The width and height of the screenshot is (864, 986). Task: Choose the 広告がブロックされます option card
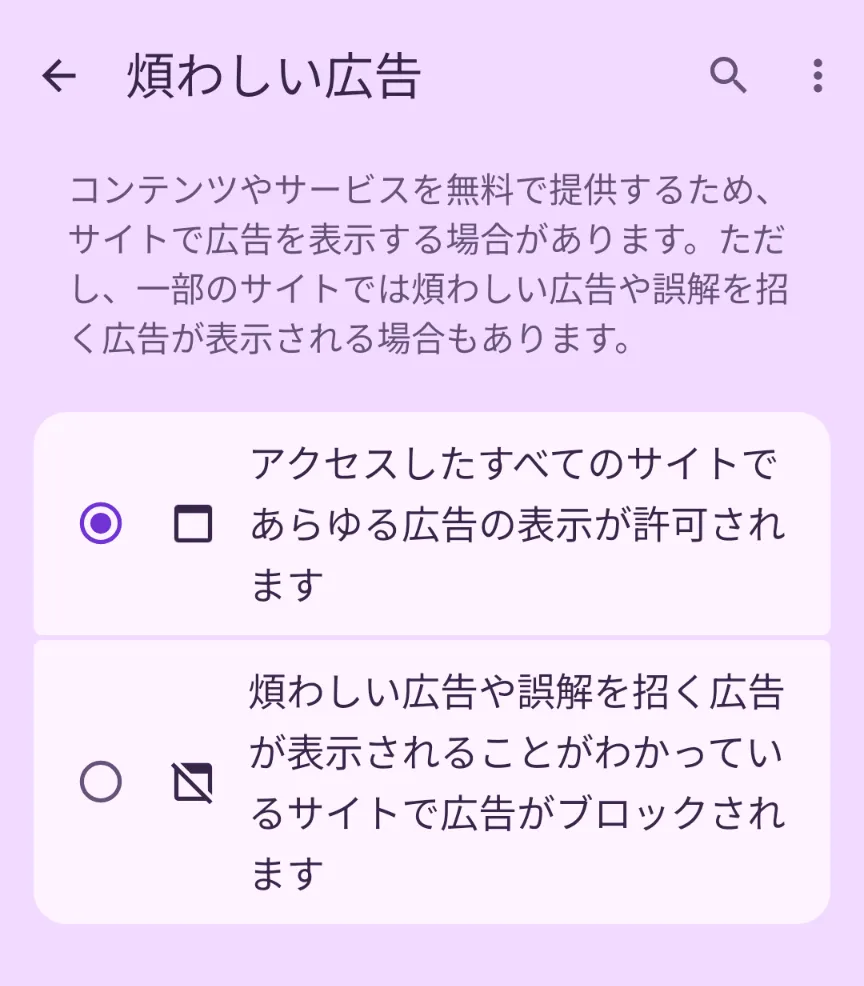(432, 783)
